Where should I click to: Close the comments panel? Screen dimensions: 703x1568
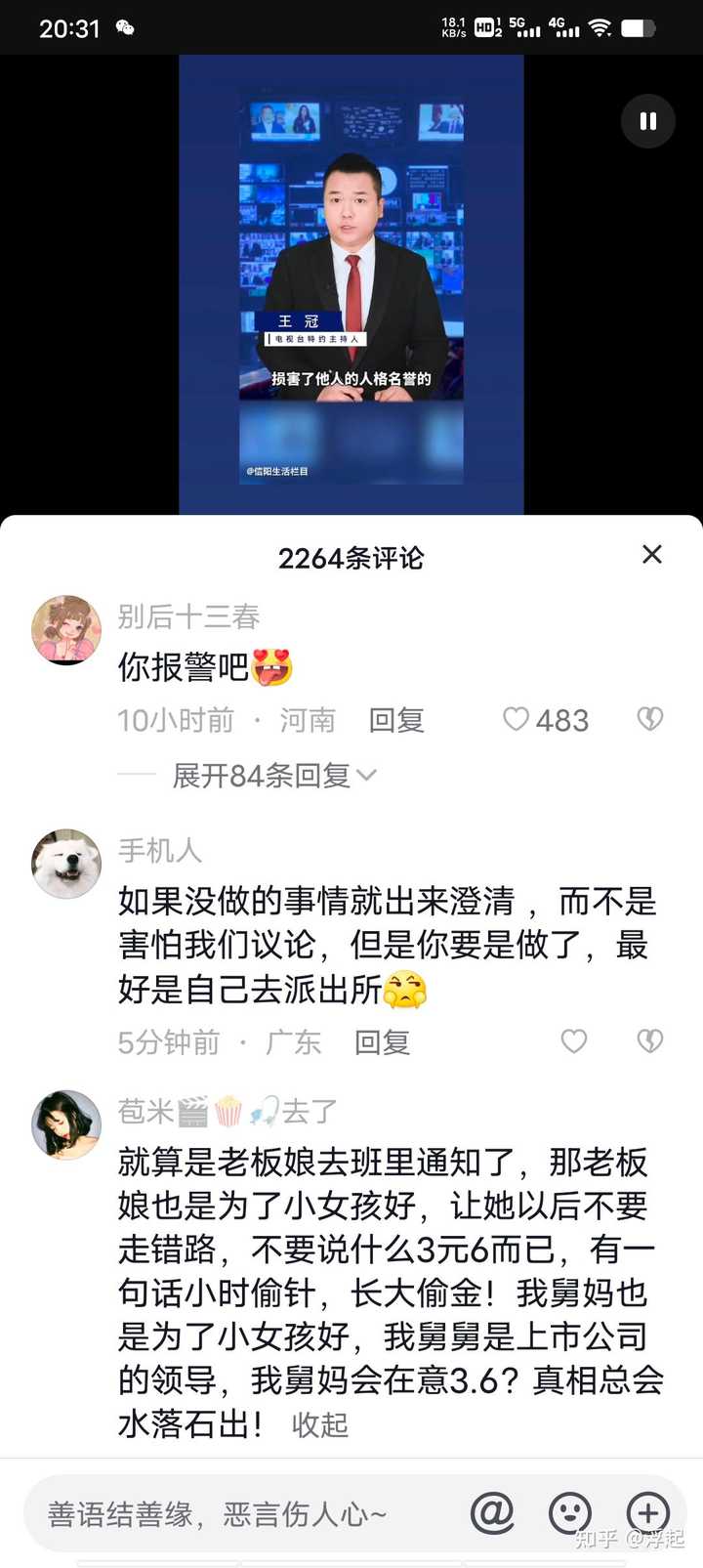coord(651,555)
